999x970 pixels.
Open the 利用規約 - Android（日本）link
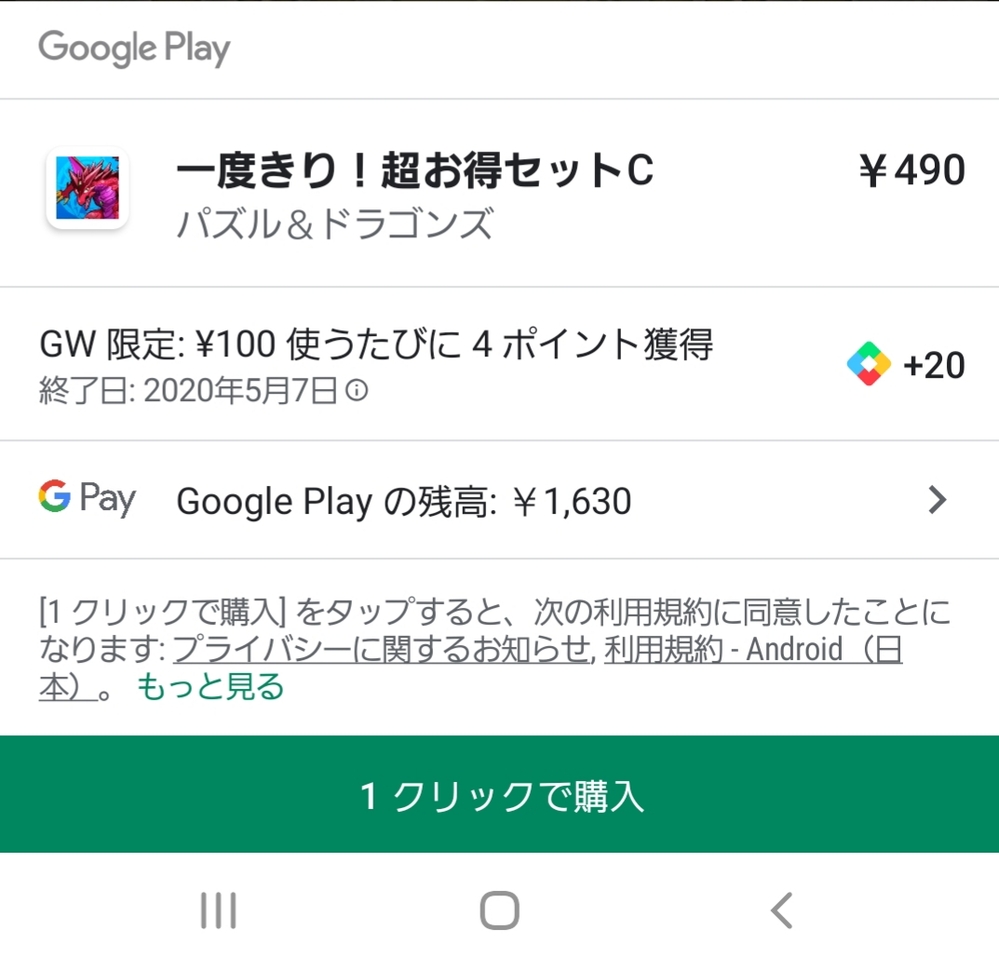pyautogui.click(x=752, y=650)
